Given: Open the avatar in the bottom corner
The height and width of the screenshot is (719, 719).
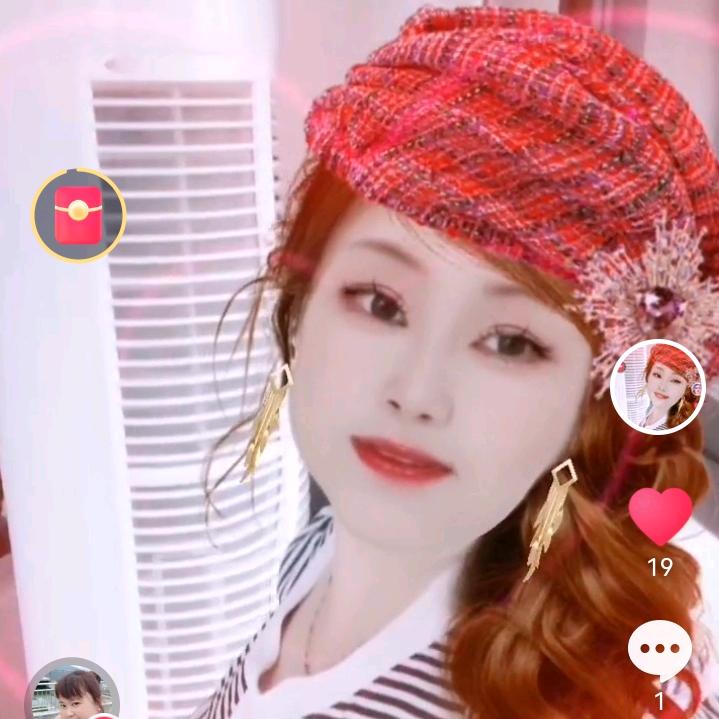Looking at the screenshot, I should point(72,693).
